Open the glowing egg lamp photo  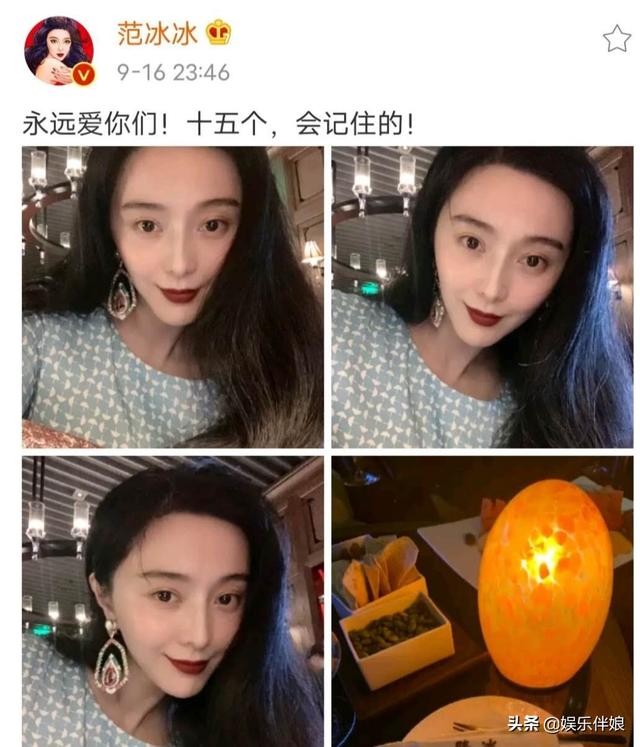(482, 601)
